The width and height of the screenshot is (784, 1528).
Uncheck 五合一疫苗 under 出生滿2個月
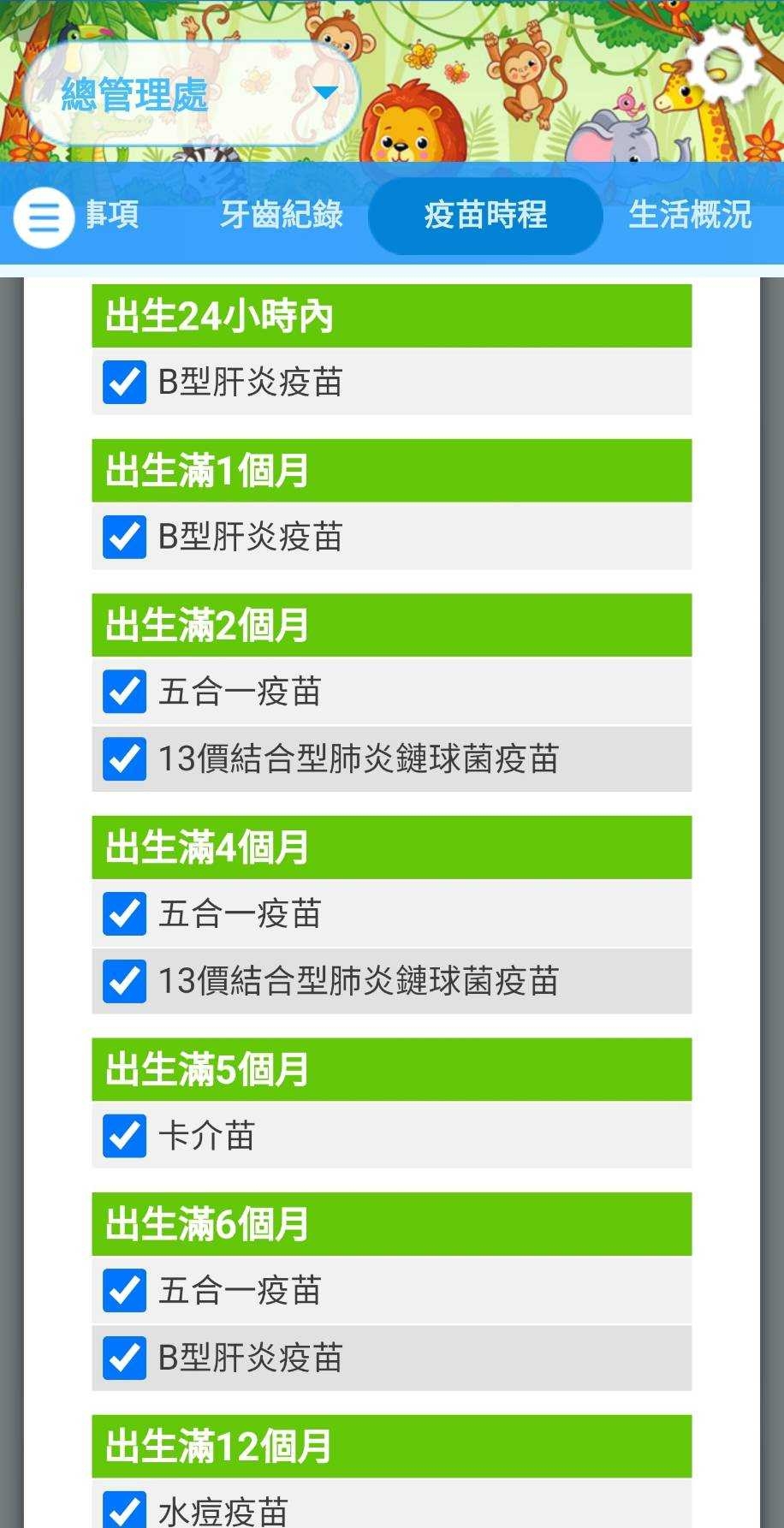(x=124, y=692)
